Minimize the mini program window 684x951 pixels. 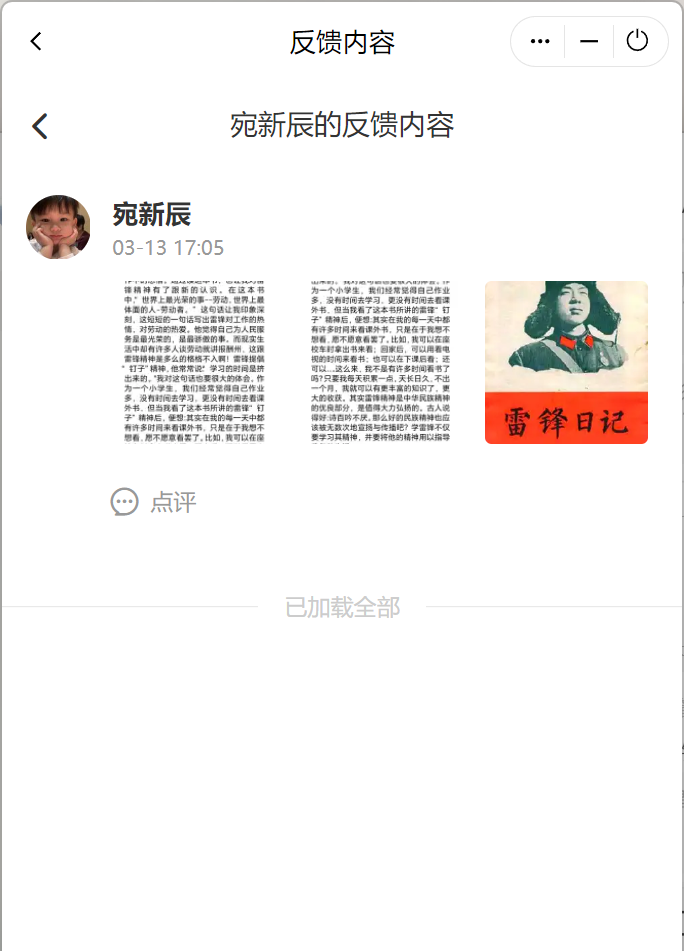click(589, 41)
